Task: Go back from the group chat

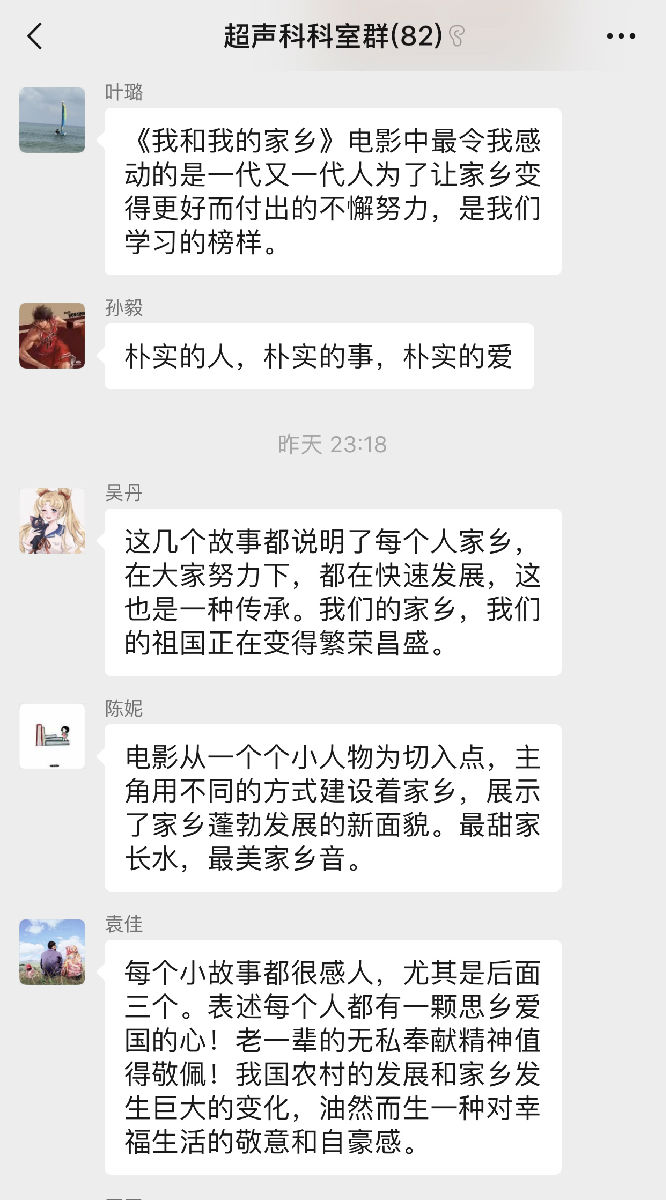Action: (35, 37)
